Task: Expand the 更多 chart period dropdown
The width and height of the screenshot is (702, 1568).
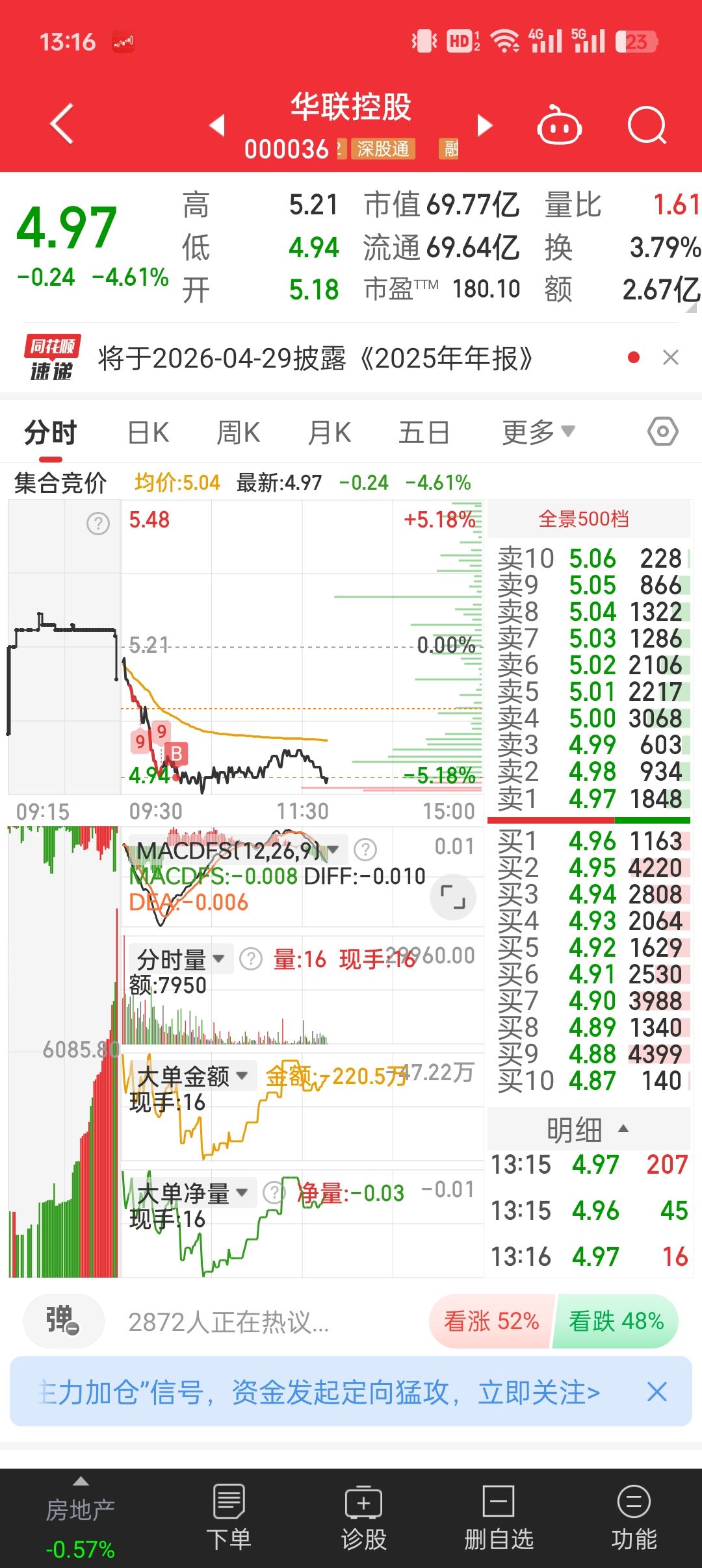Action: [x=538, y=433]
